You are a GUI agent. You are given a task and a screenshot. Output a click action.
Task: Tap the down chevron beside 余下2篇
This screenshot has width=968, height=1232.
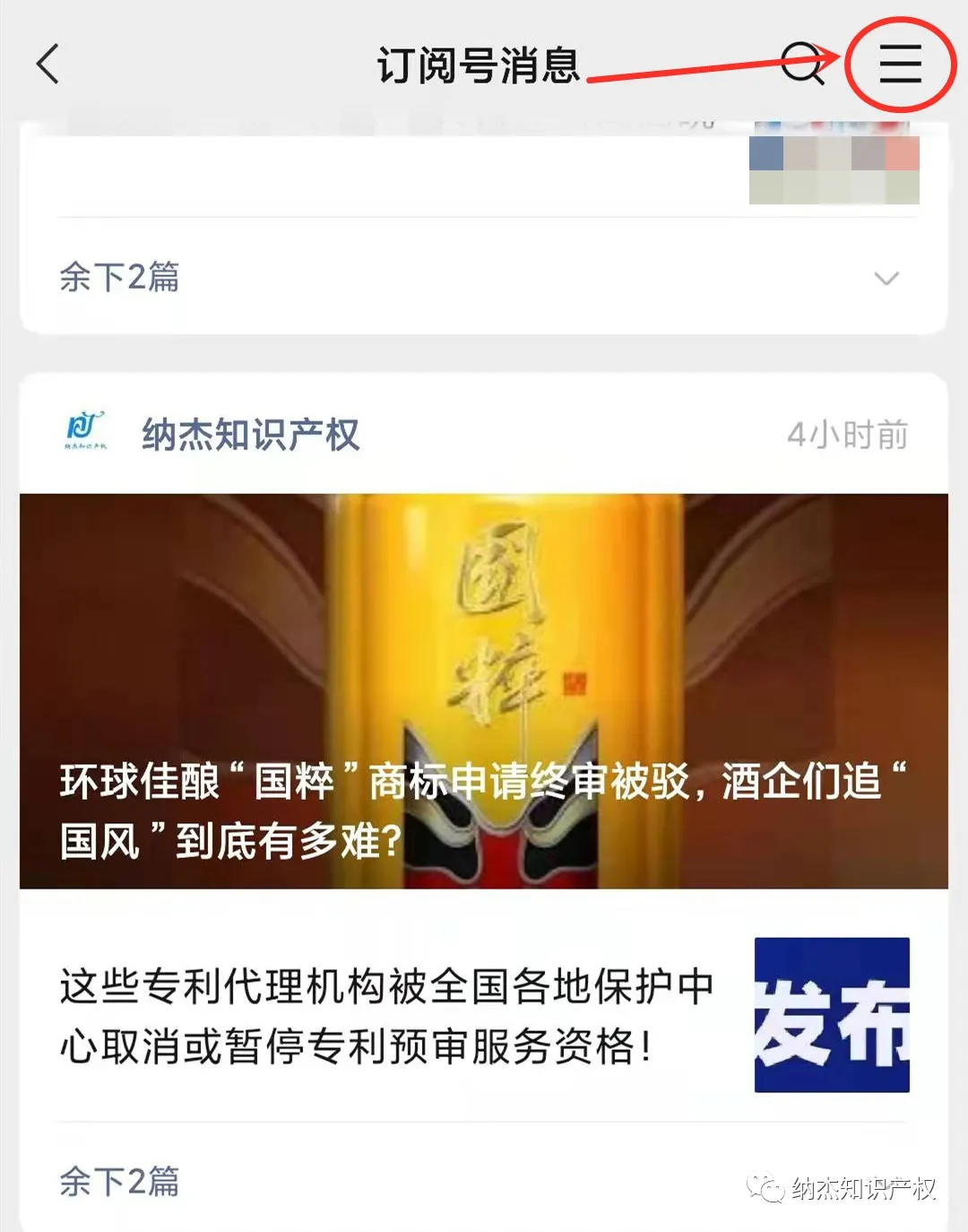pos(886,278)
